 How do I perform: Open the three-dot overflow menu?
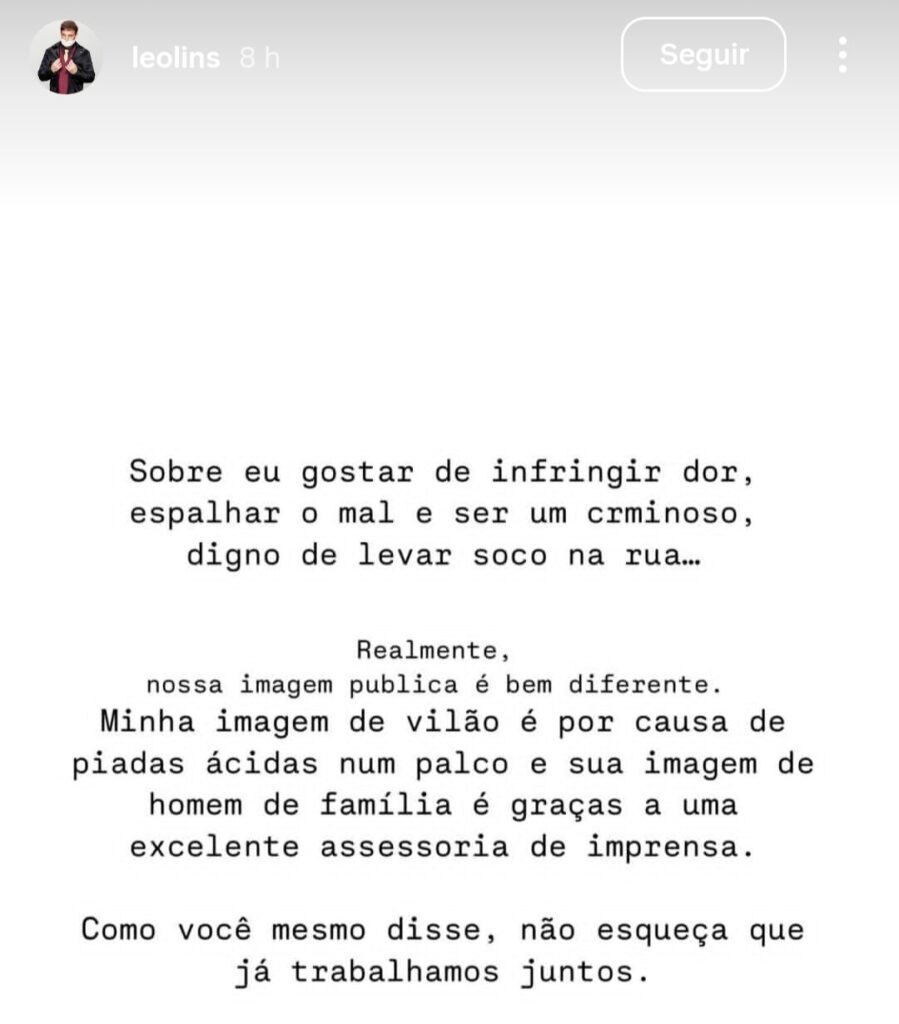click(843, 55)
